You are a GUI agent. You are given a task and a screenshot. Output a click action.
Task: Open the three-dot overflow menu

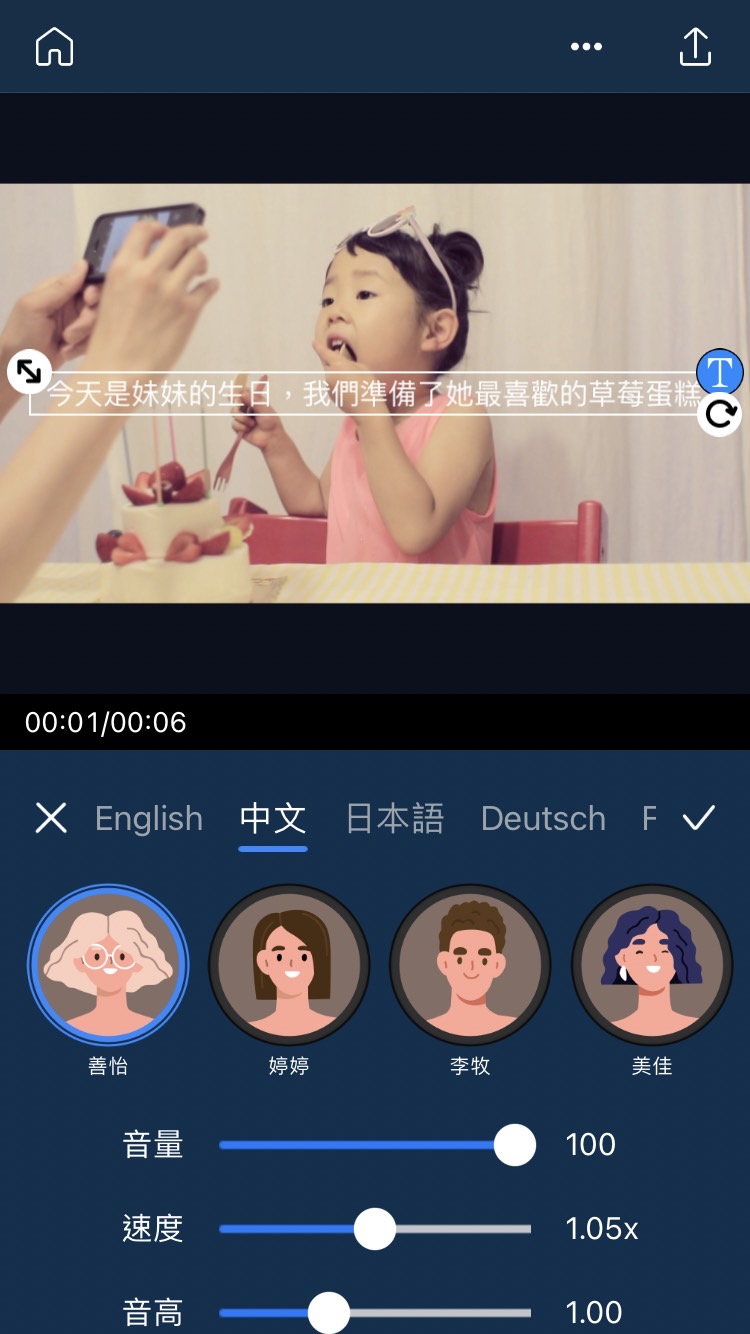586,47
